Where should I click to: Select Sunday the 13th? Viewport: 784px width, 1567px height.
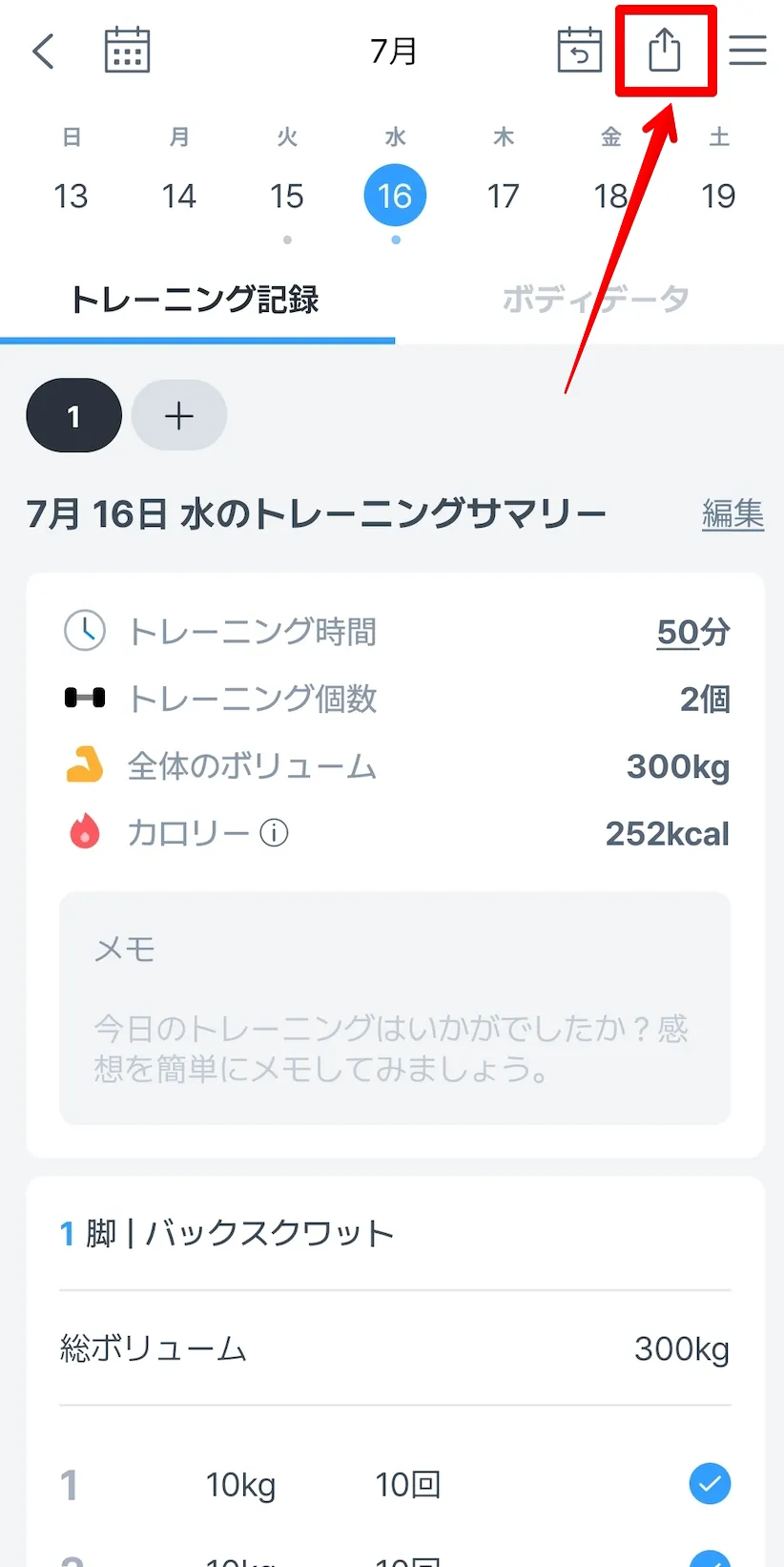(x=71, y=196)
